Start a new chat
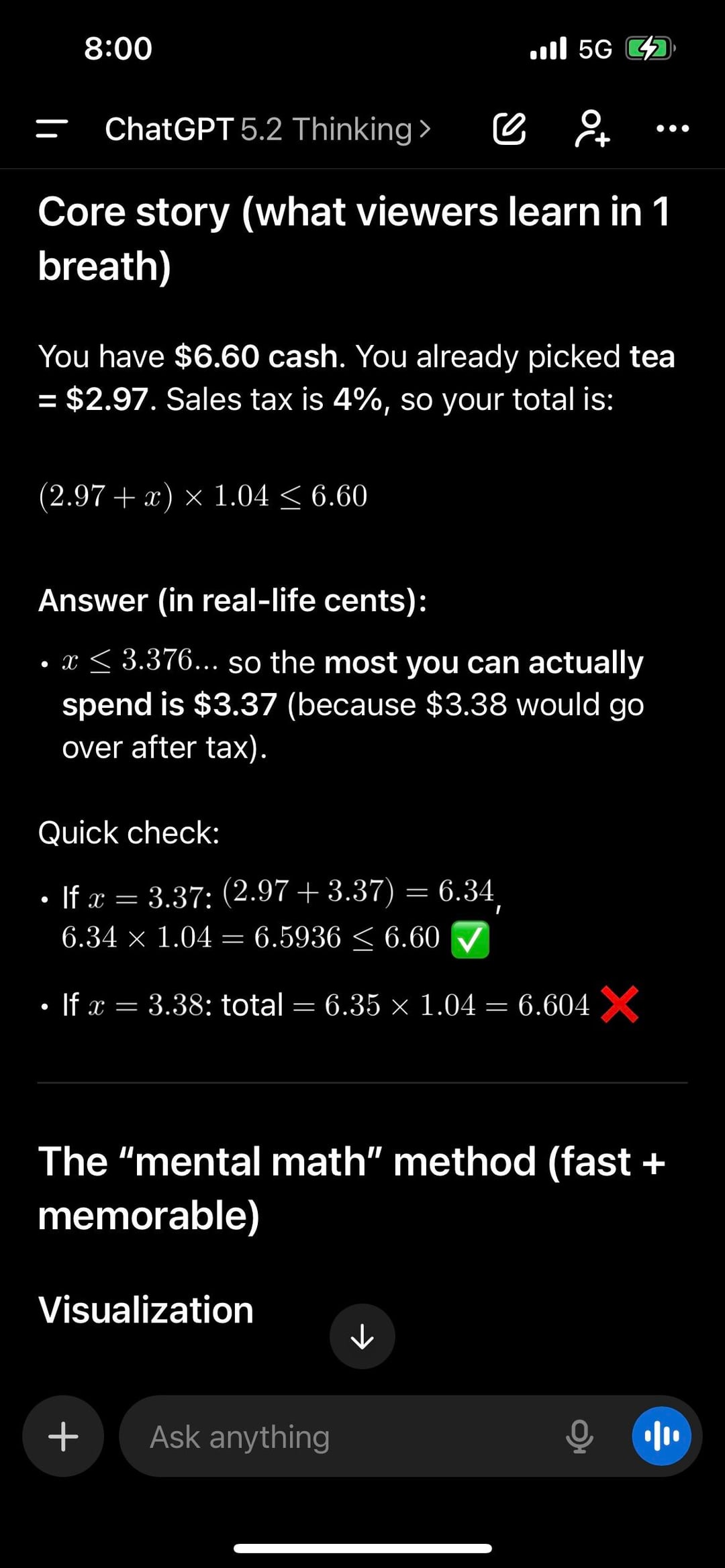 pos(509,129)
